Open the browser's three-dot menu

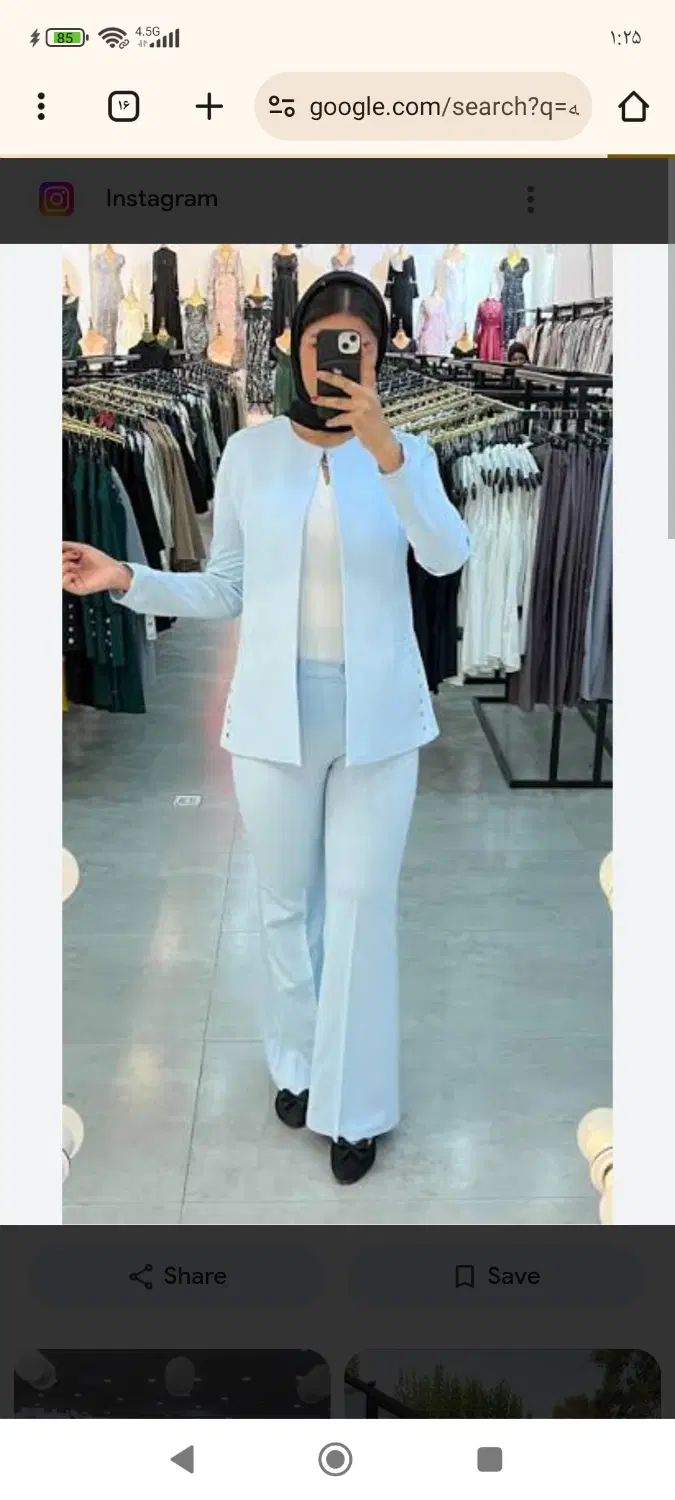(x=41, y=106)
